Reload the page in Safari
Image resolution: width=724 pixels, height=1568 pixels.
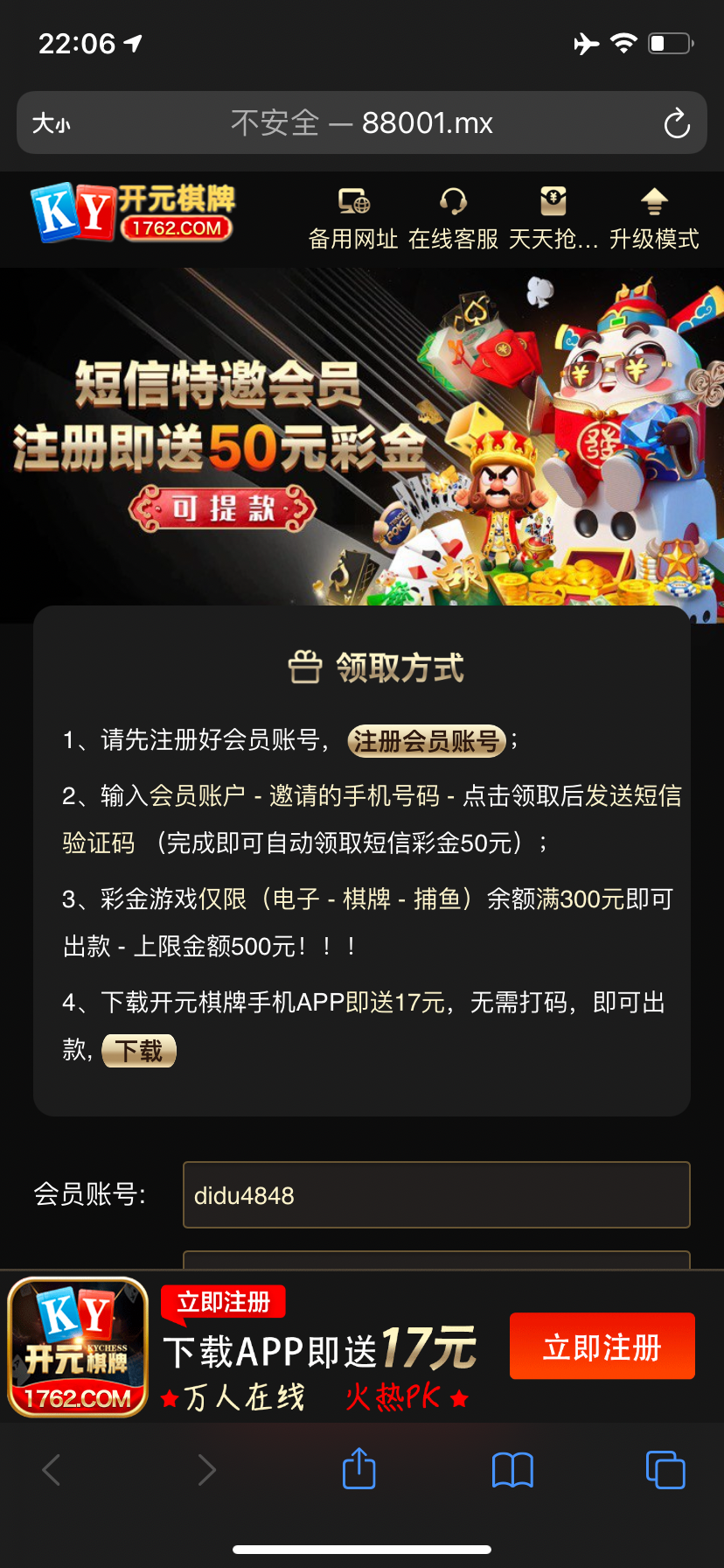676,123
